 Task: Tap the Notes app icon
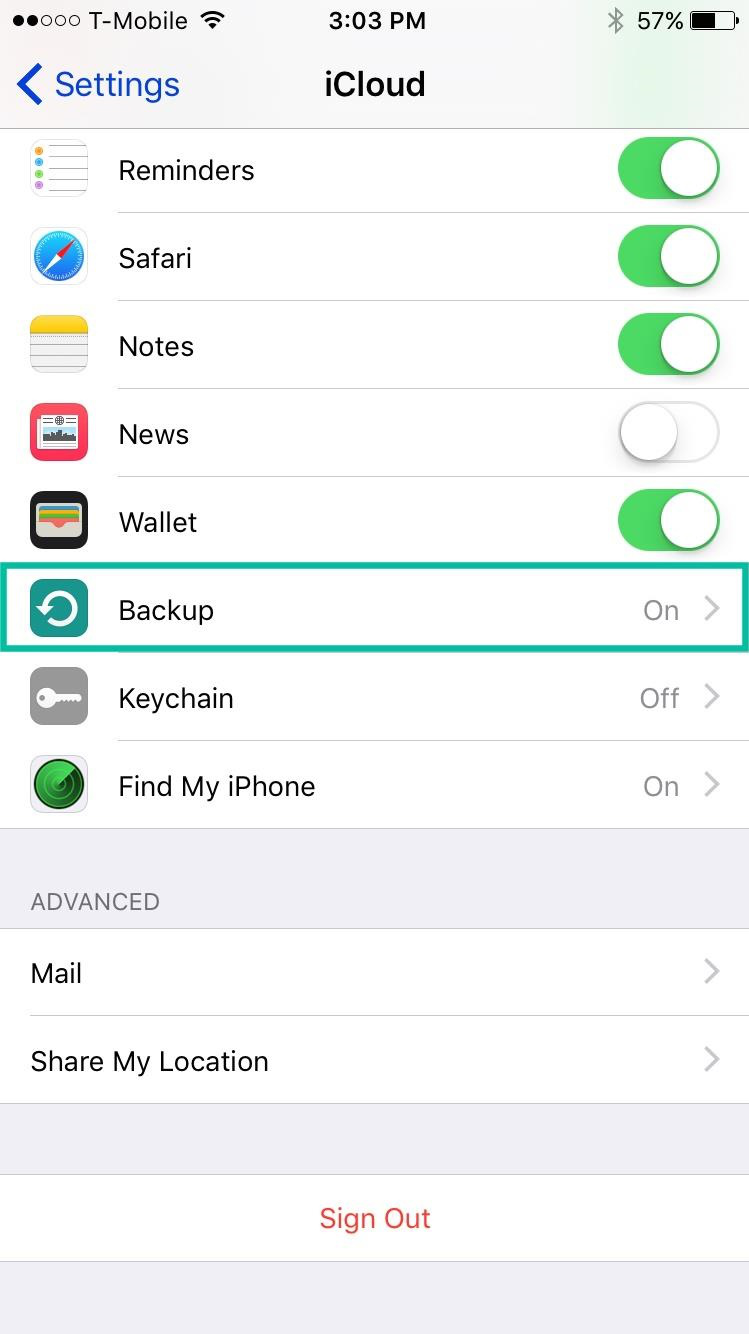coord(58,344)
